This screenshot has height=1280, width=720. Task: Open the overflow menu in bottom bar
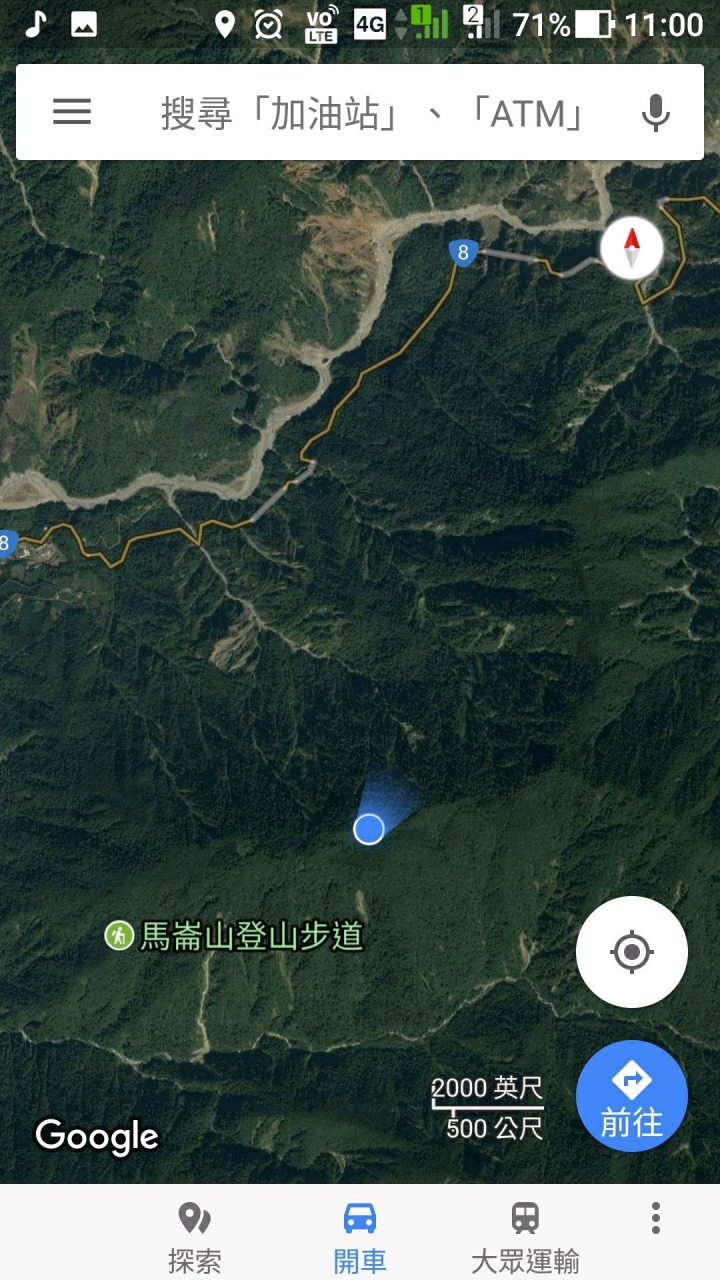coord(655,1218)
